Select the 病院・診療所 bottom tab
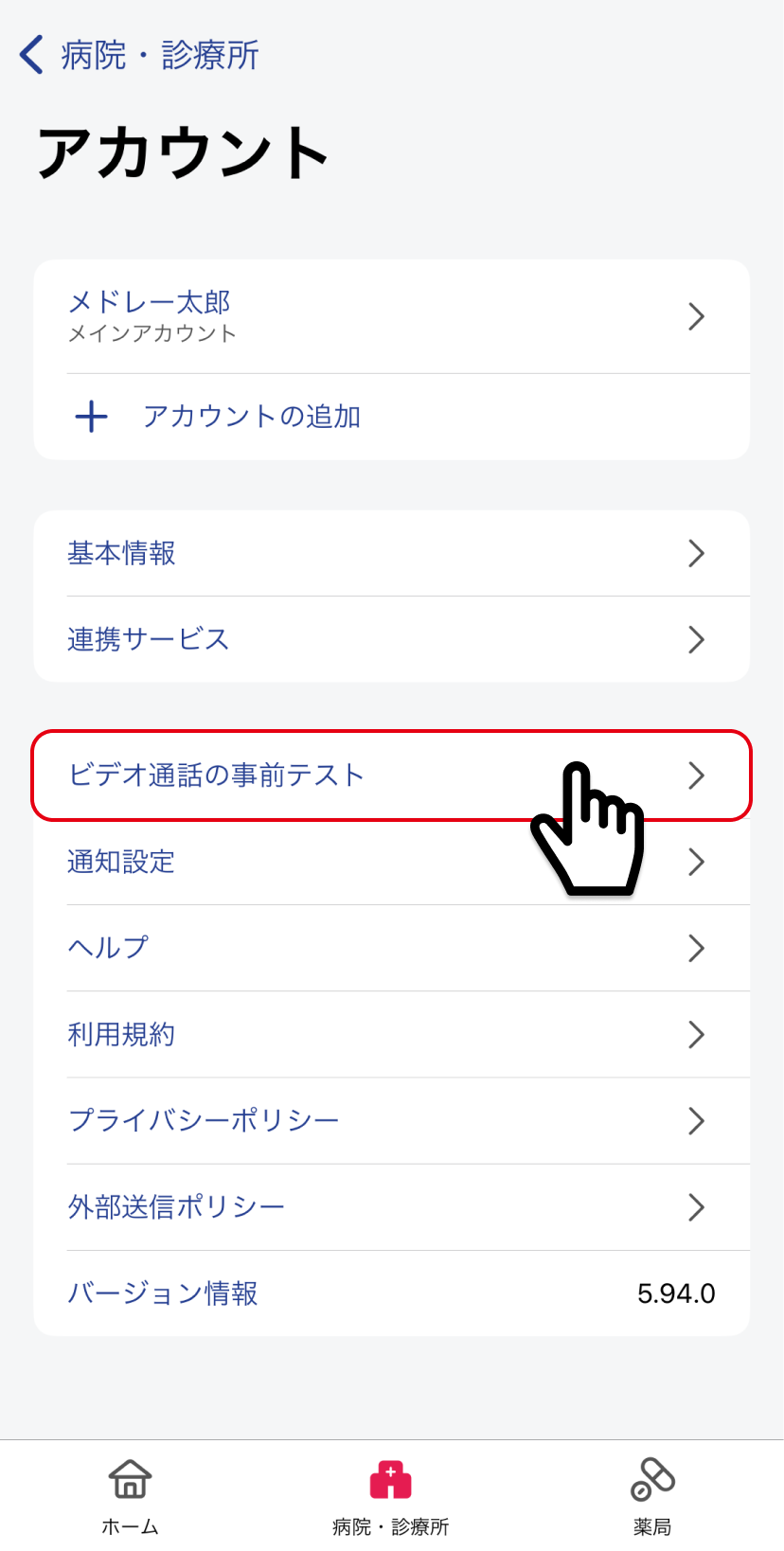 coord(391,1496)
